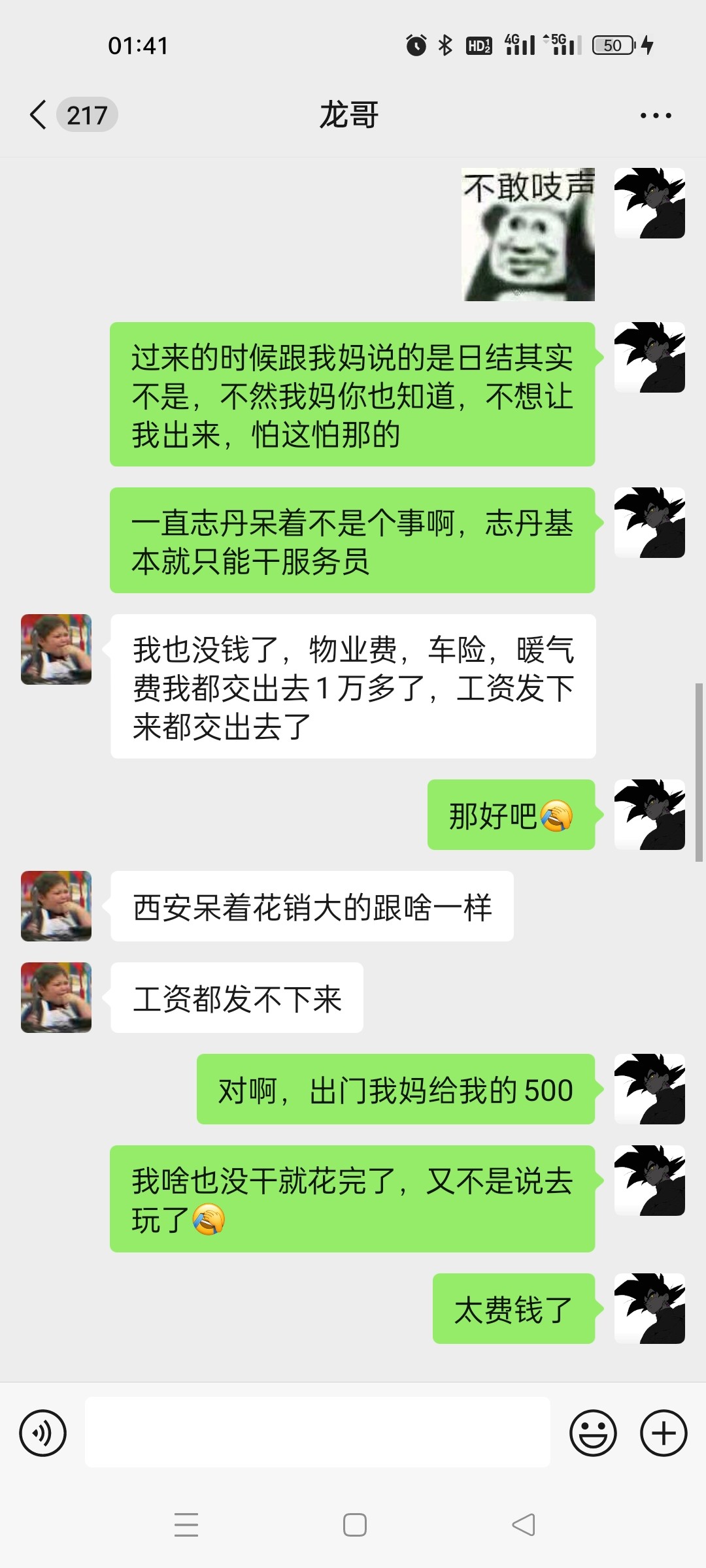Tap the system home button
Image resolution: width=706 pixels, height=1568 pixels.
click(x=354, y=1525)
